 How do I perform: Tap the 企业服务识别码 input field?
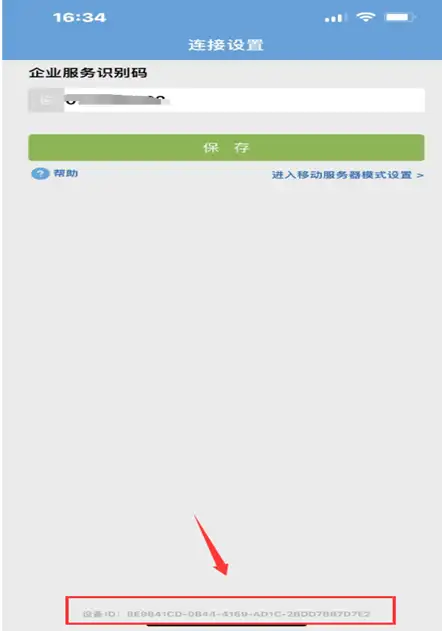[x=226, y=100]
